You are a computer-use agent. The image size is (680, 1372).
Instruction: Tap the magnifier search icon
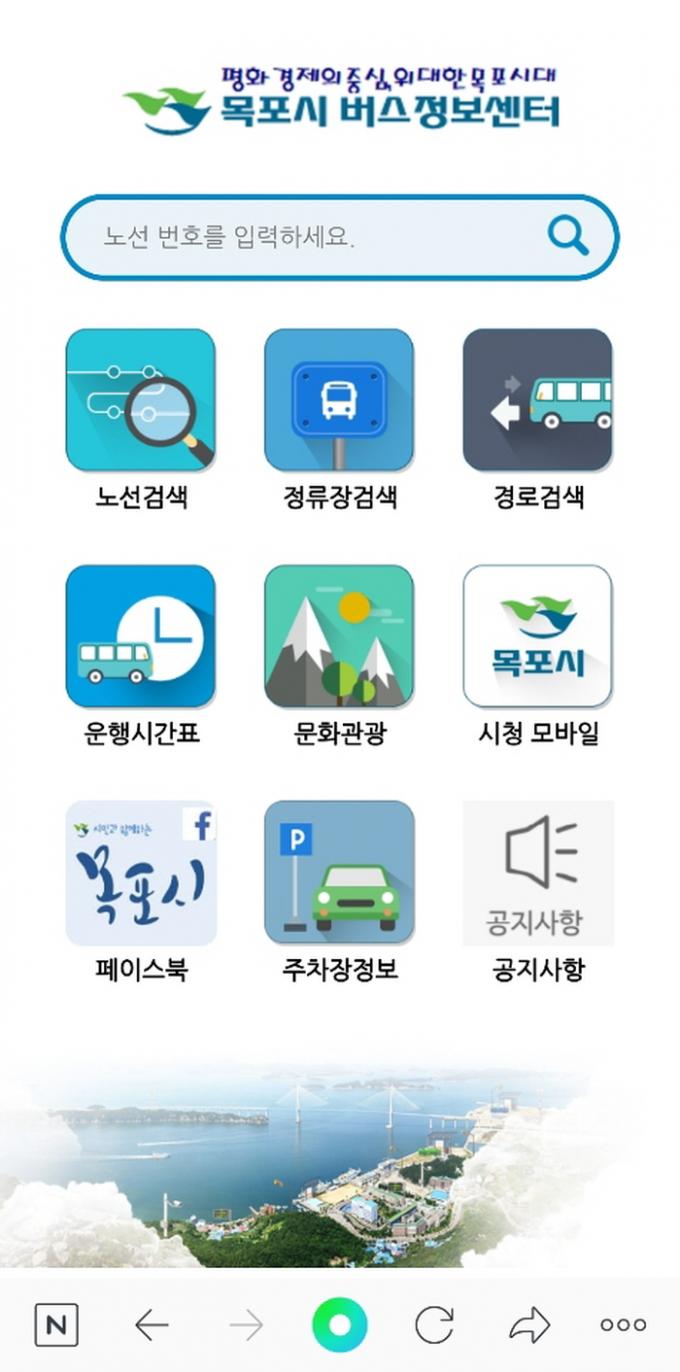click(x=568, y=236)
